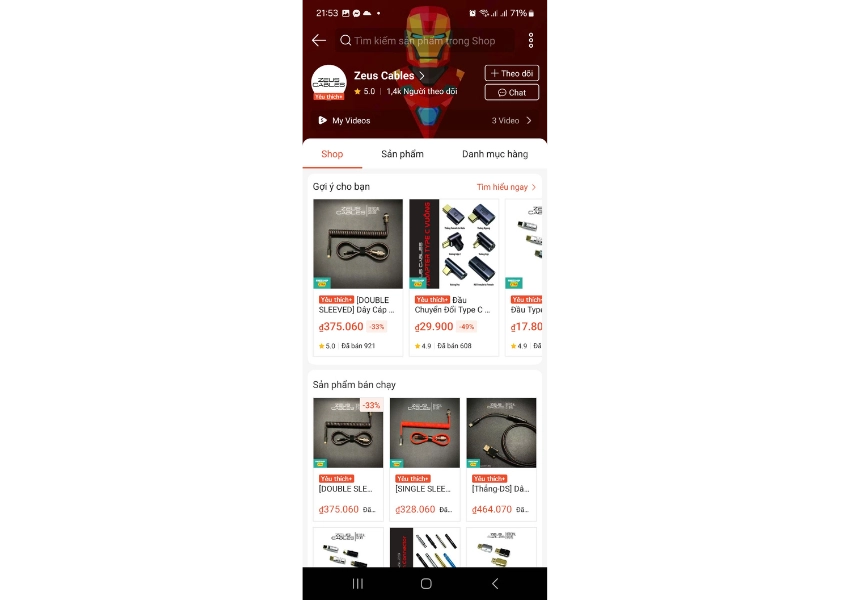
Task: Open the shop product search field
Action: tap(425, 41)
